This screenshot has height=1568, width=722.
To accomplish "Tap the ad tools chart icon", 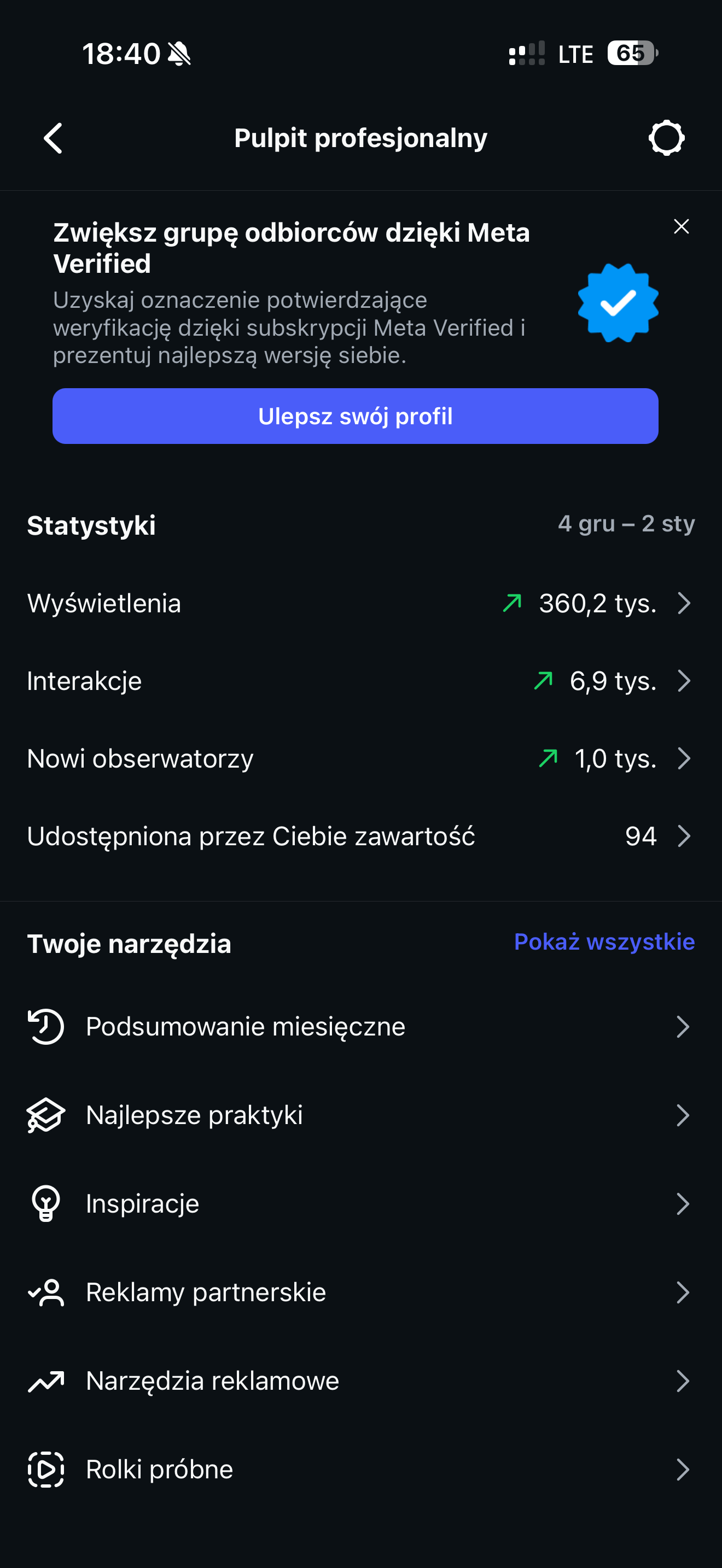I will click(x=45, y=1380).
